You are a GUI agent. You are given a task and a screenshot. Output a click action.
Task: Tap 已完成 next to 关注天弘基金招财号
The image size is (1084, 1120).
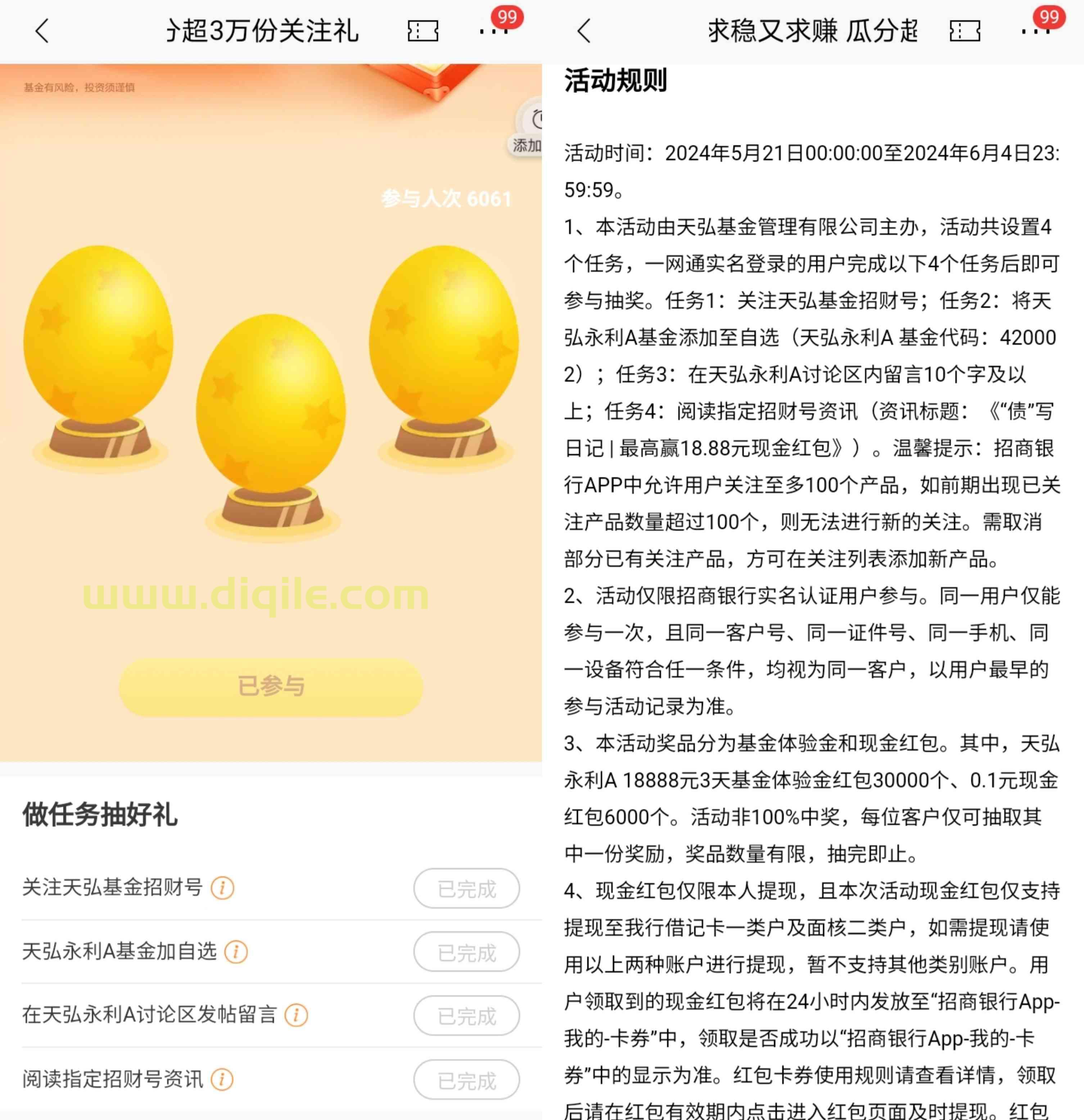[466, 889]
